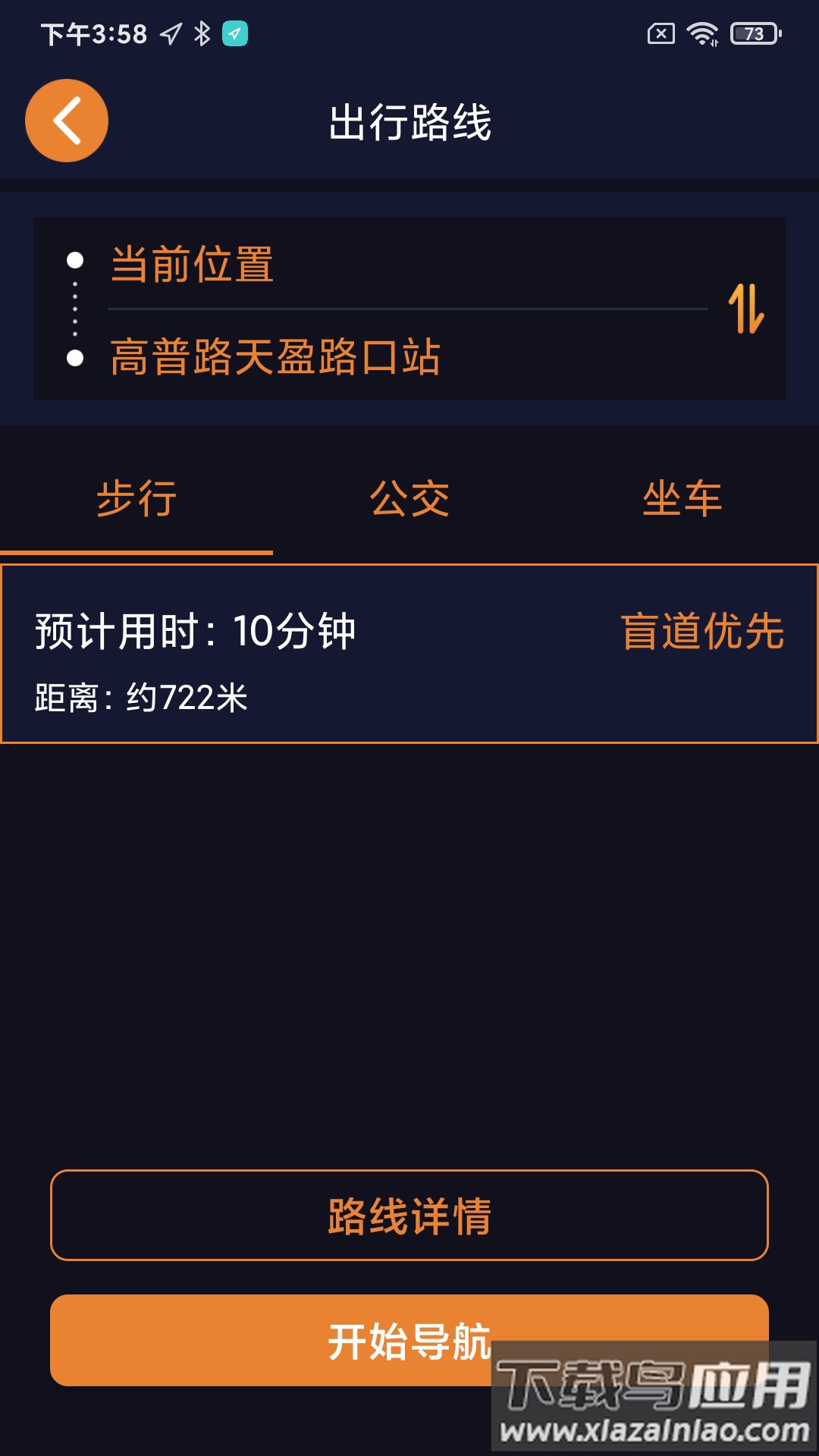Click the Bluetooth icon in status bar

pyautogui.click(x=201, y=33)
